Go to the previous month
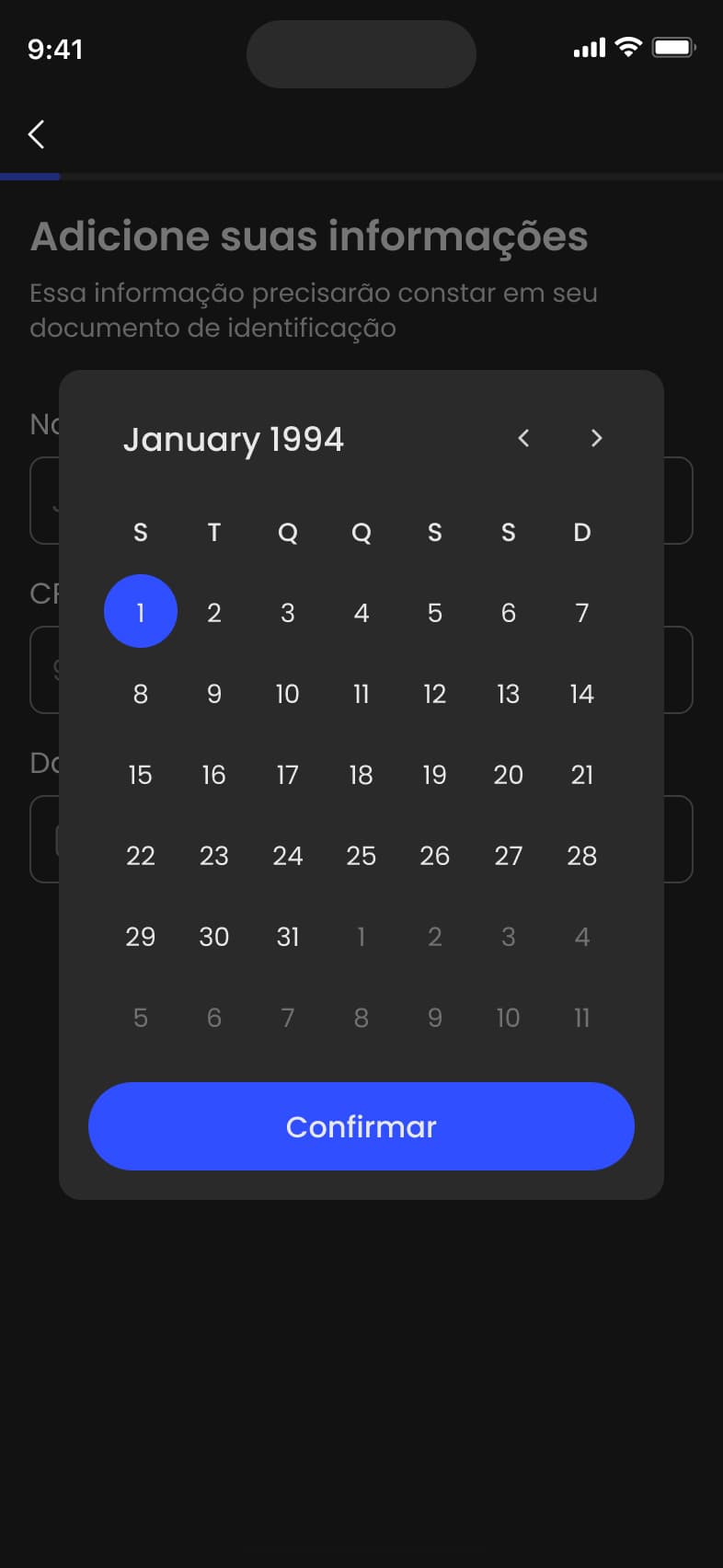723x1568 pixels. click(523, 438)
